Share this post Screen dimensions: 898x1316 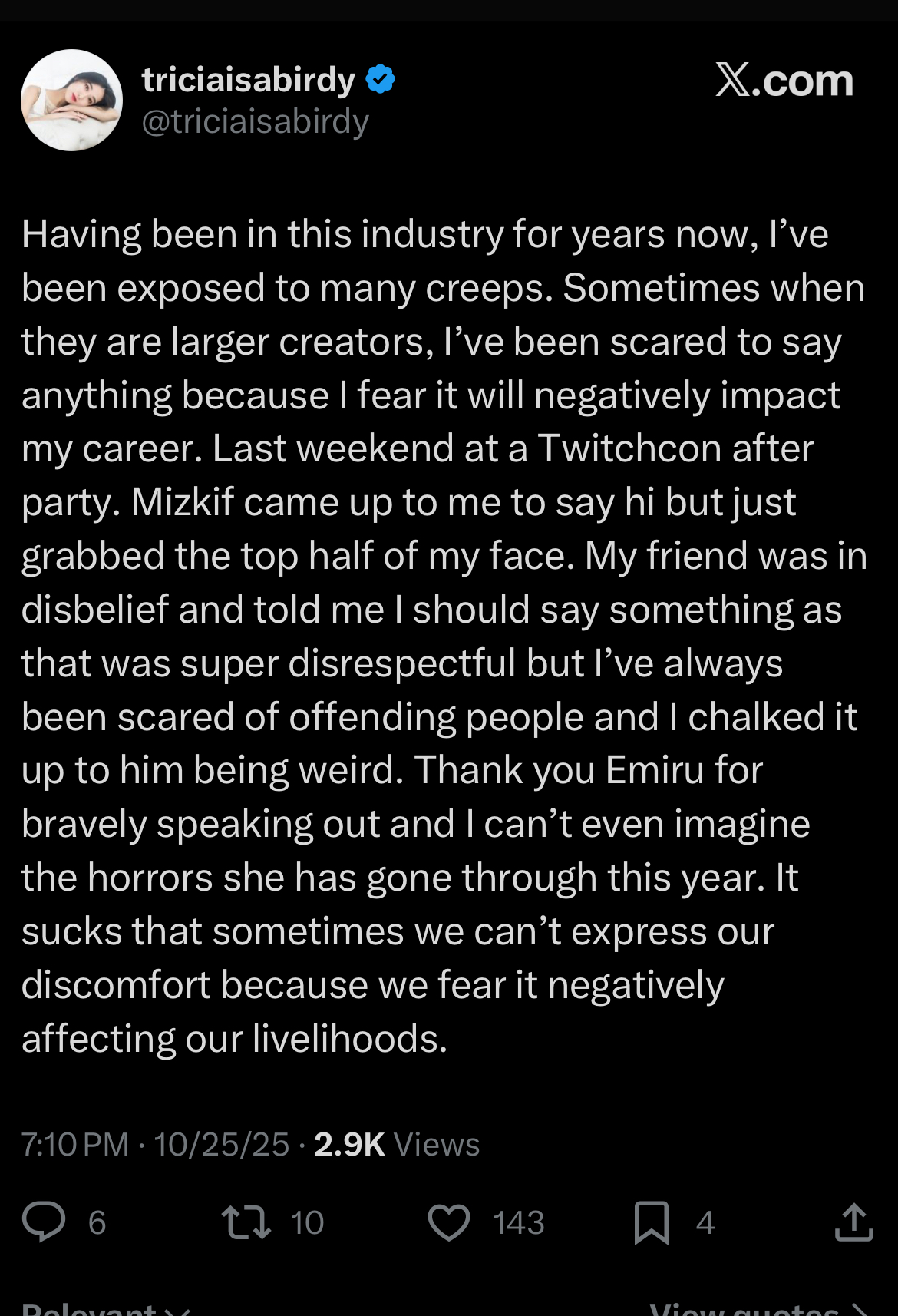pos(853,1222)
